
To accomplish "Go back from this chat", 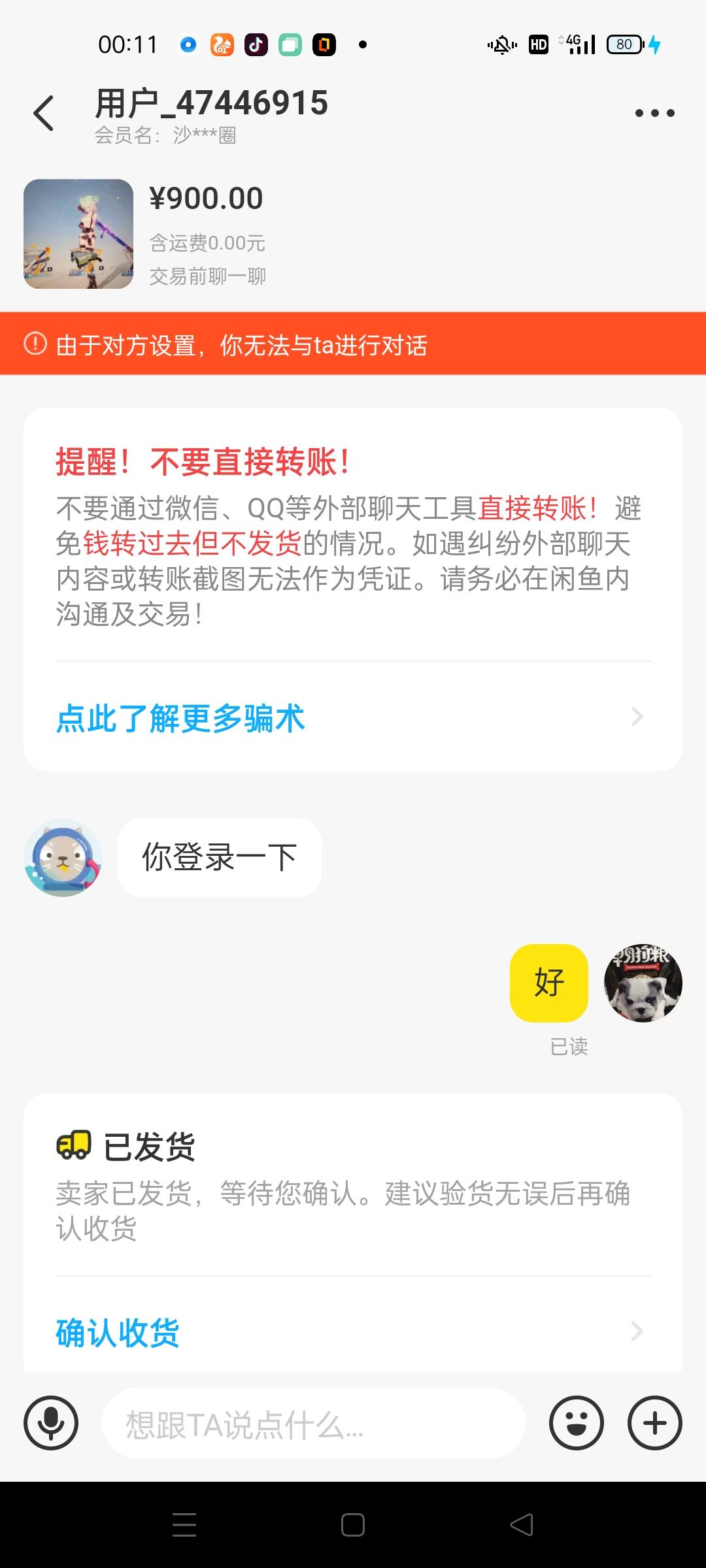I will click(x=43, y=113).
